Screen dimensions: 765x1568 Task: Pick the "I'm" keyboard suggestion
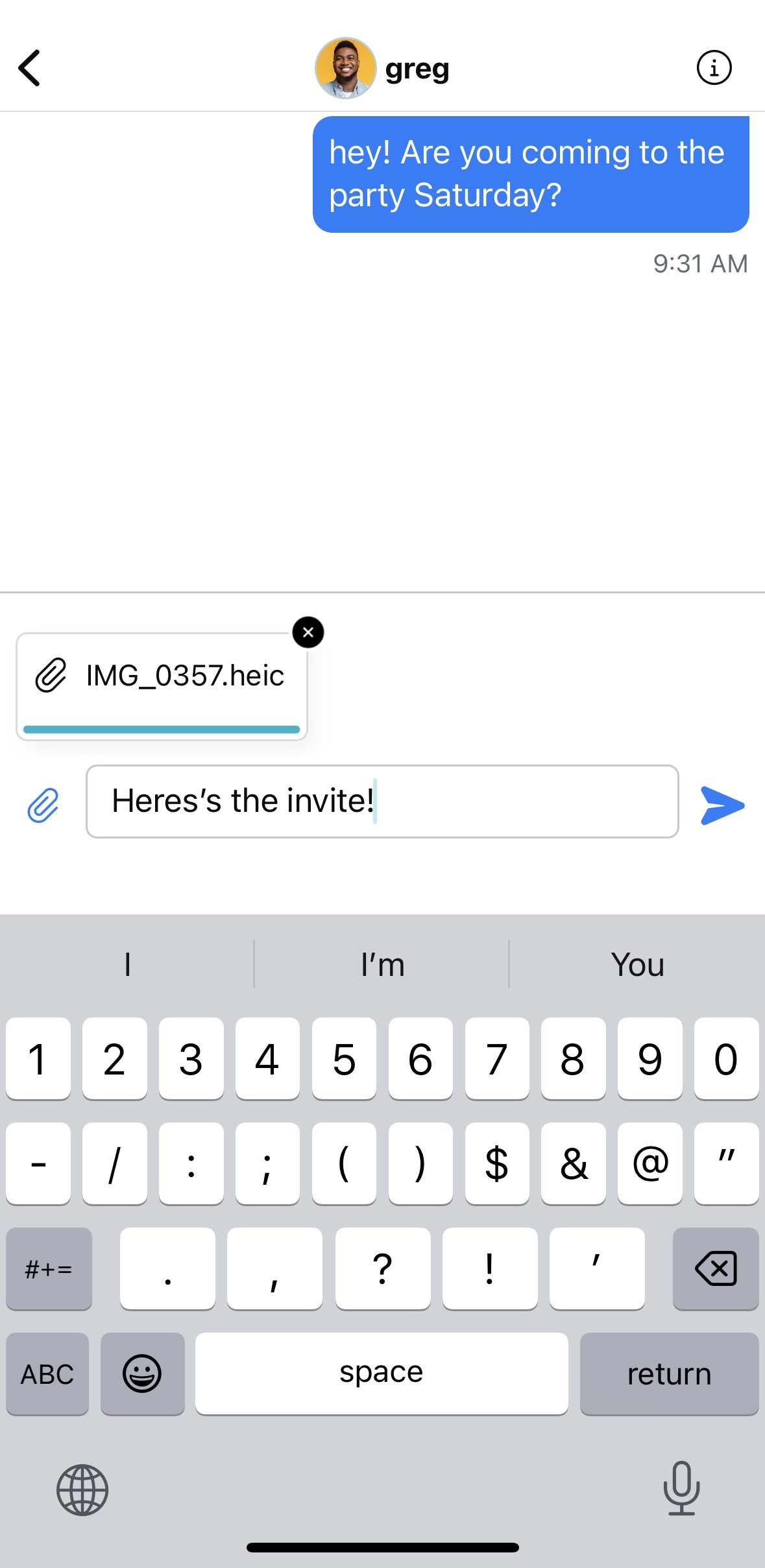[382, 964]
